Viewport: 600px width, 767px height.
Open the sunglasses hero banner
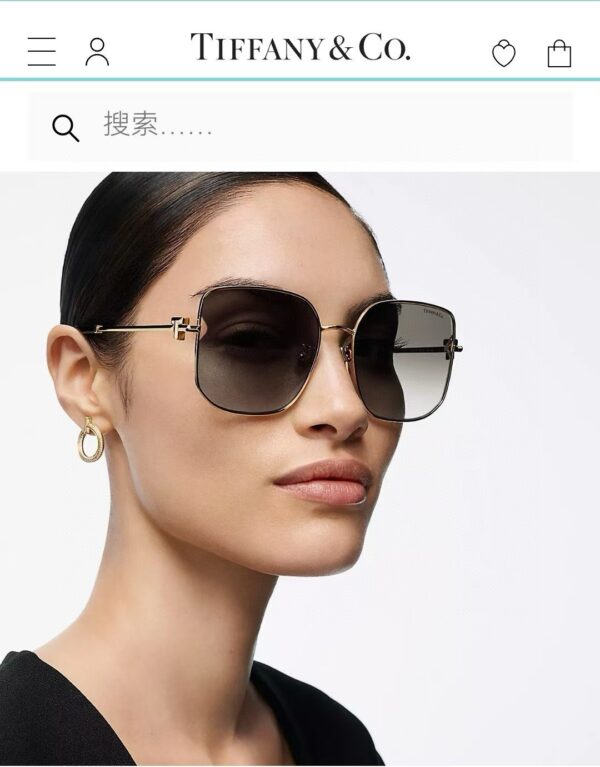(x=300, y=468)
